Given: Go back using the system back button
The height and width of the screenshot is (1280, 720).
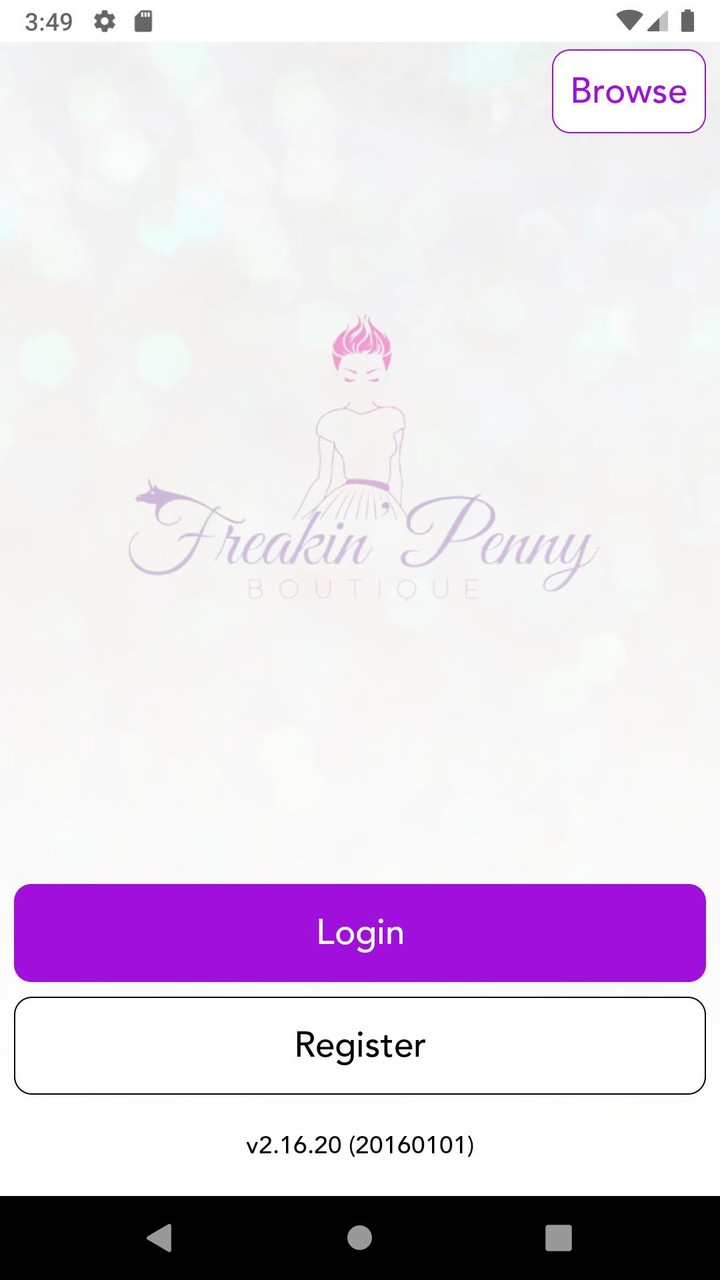Looking at the screenshot, I should 159,1238.
